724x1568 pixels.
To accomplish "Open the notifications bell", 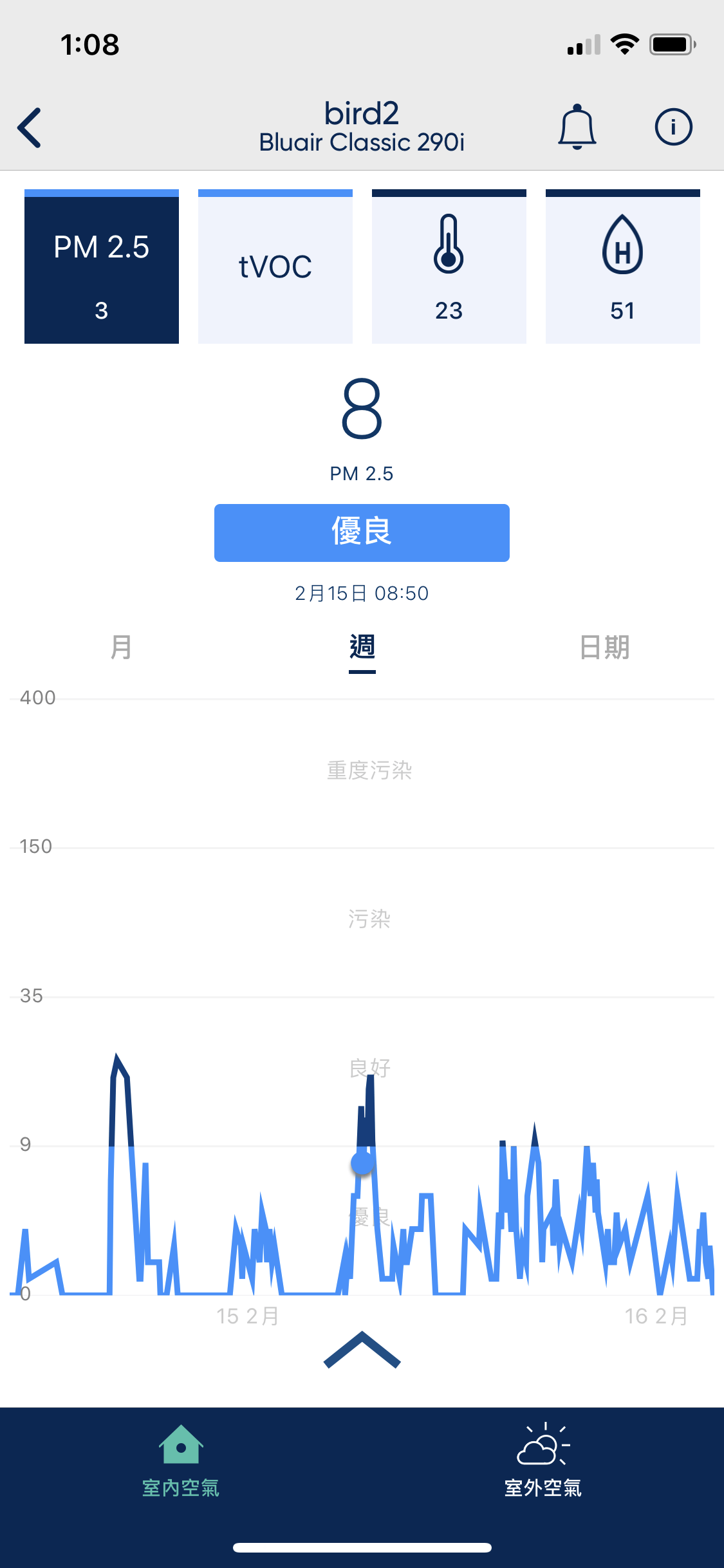I will pyautogui.click(x=577, y=127).
